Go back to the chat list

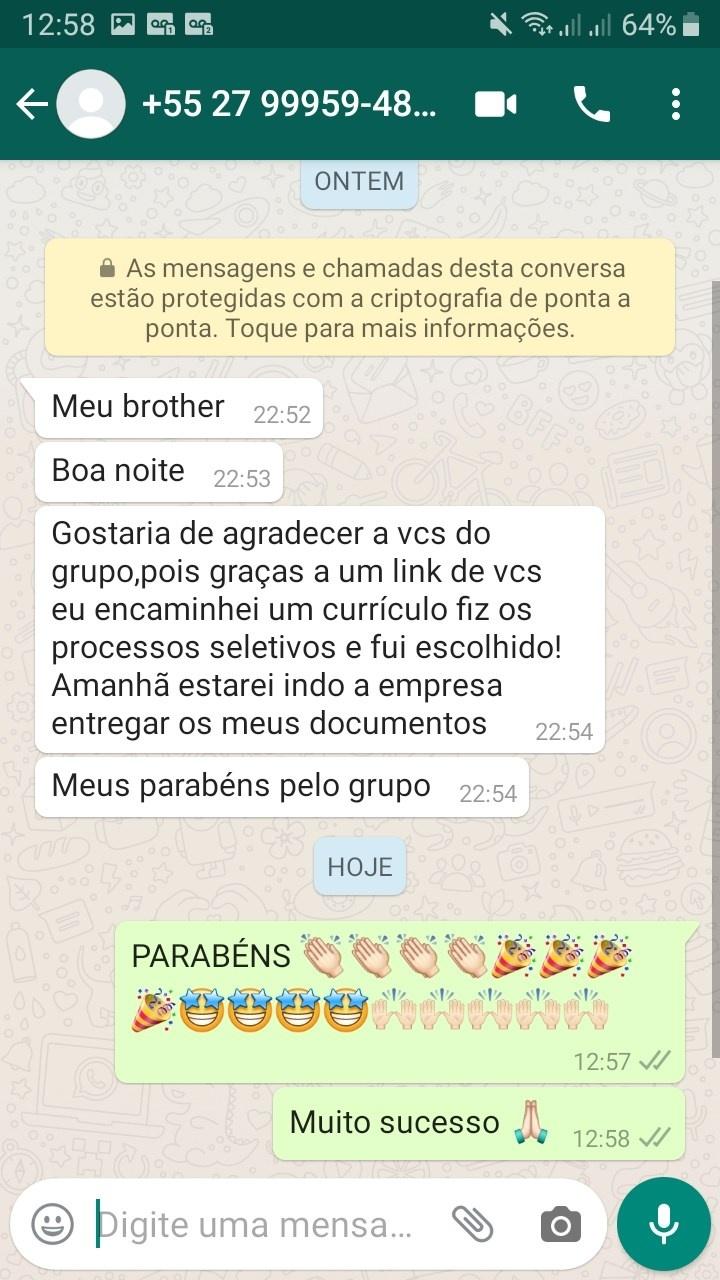point(30,104)
